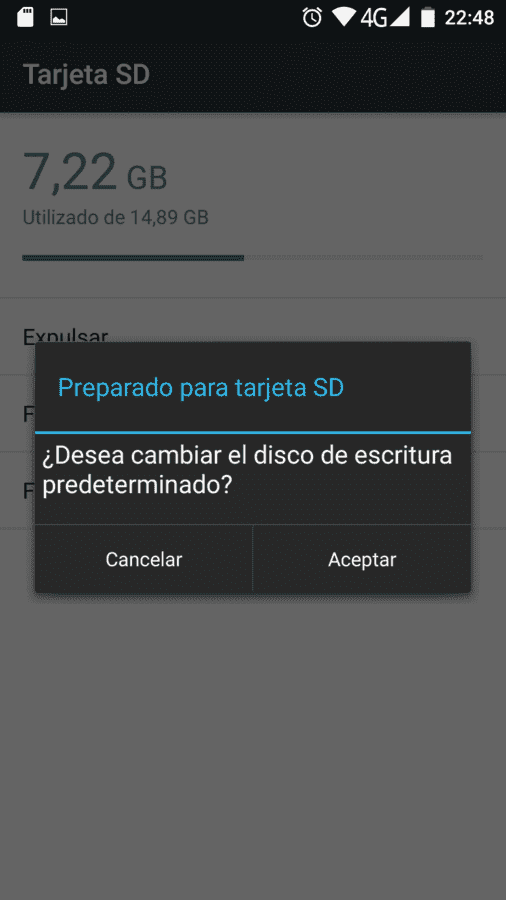Tap Cancelar in the dialog

(x=143, y=559)
